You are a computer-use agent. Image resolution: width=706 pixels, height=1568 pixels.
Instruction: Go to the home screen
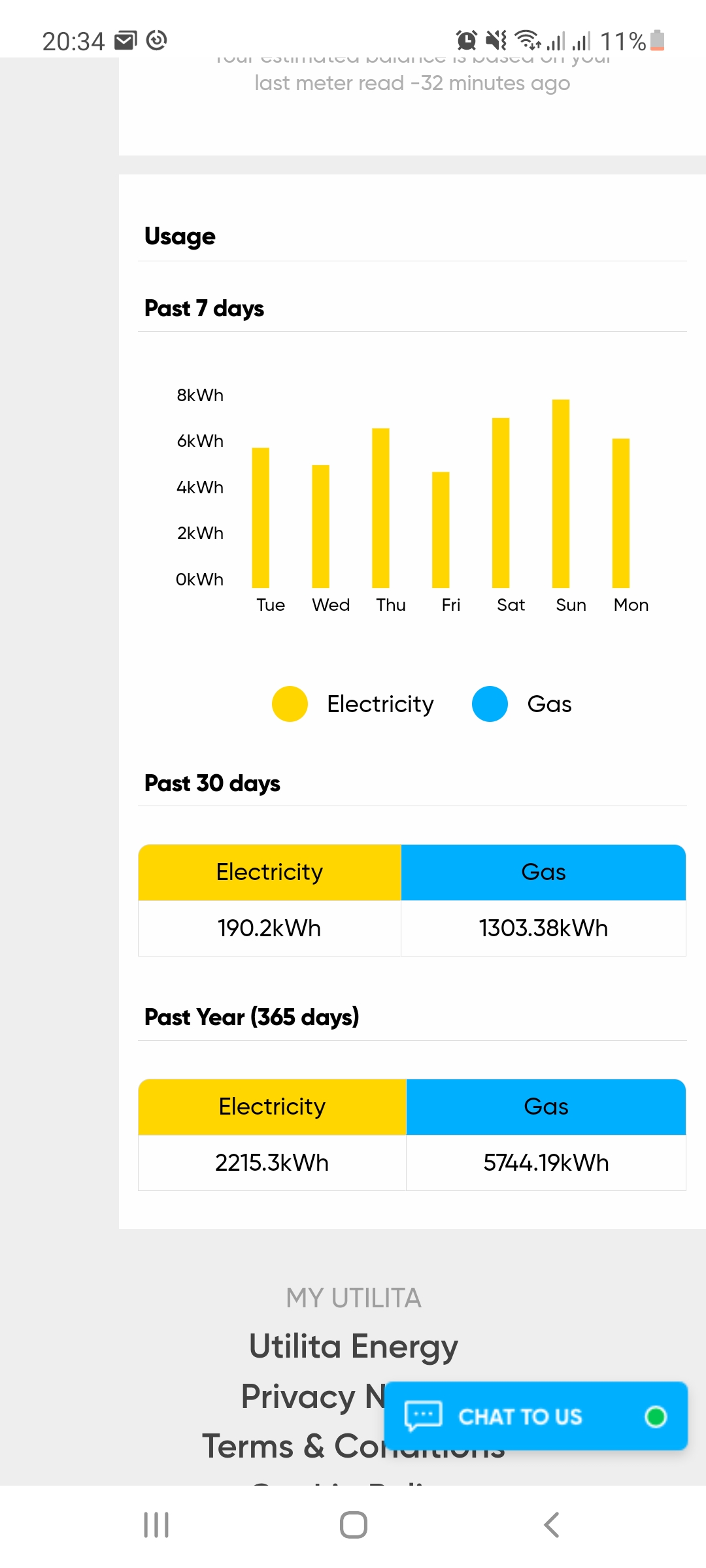[x=353, y=1525]
